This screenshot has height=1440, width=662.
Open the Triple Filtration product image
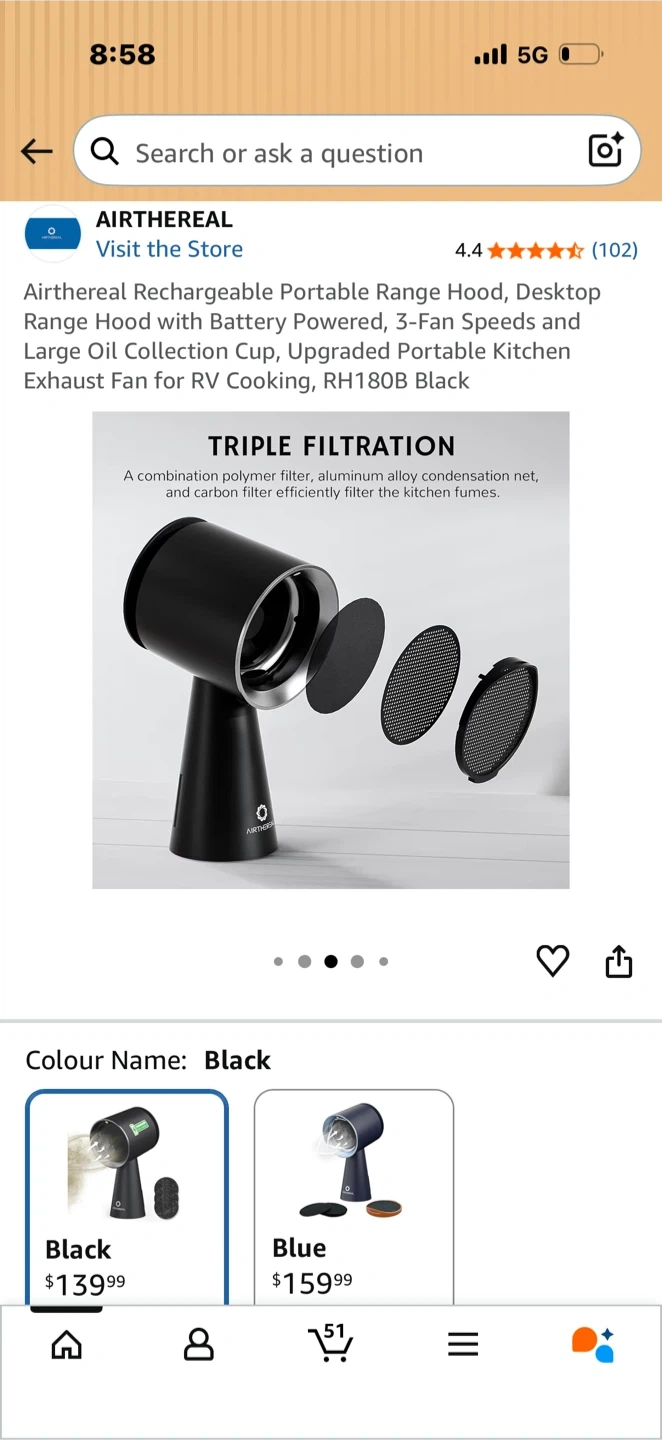[331, 650]
